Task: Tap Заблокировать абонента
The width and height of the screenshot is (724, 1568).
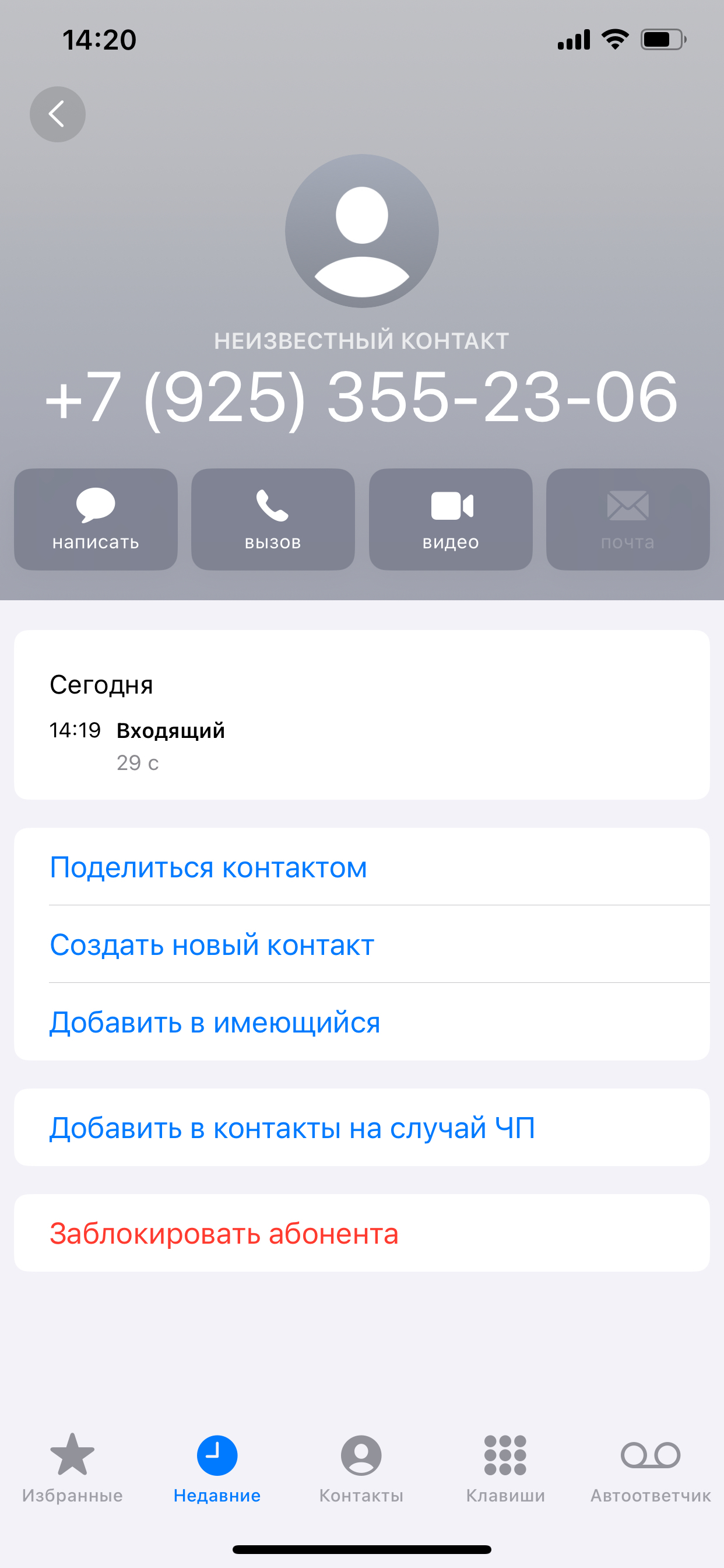Action: click(x=224, y=1234)
